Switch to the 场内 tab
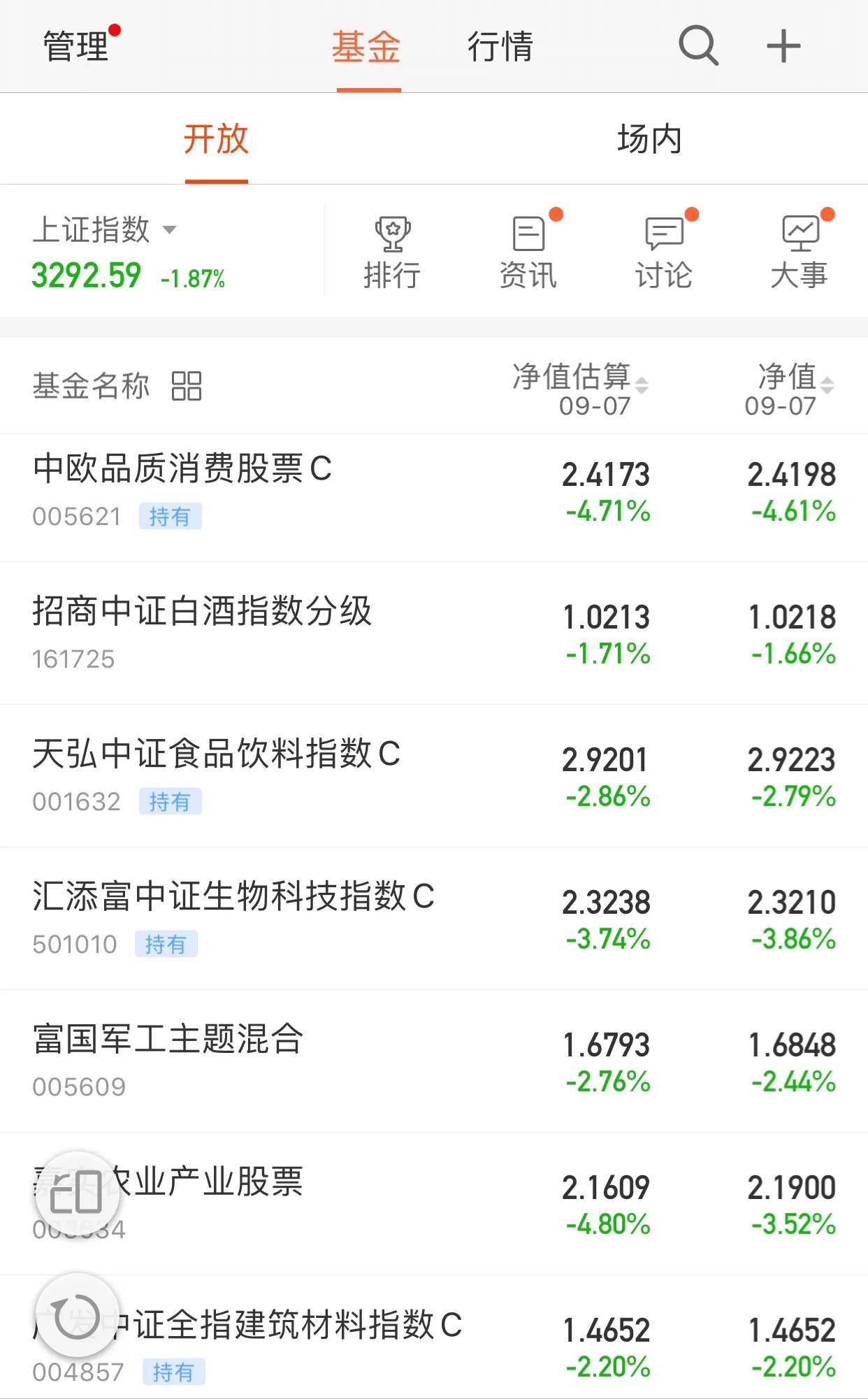This screenshot has height=1399, width=868. coord(650,138)
